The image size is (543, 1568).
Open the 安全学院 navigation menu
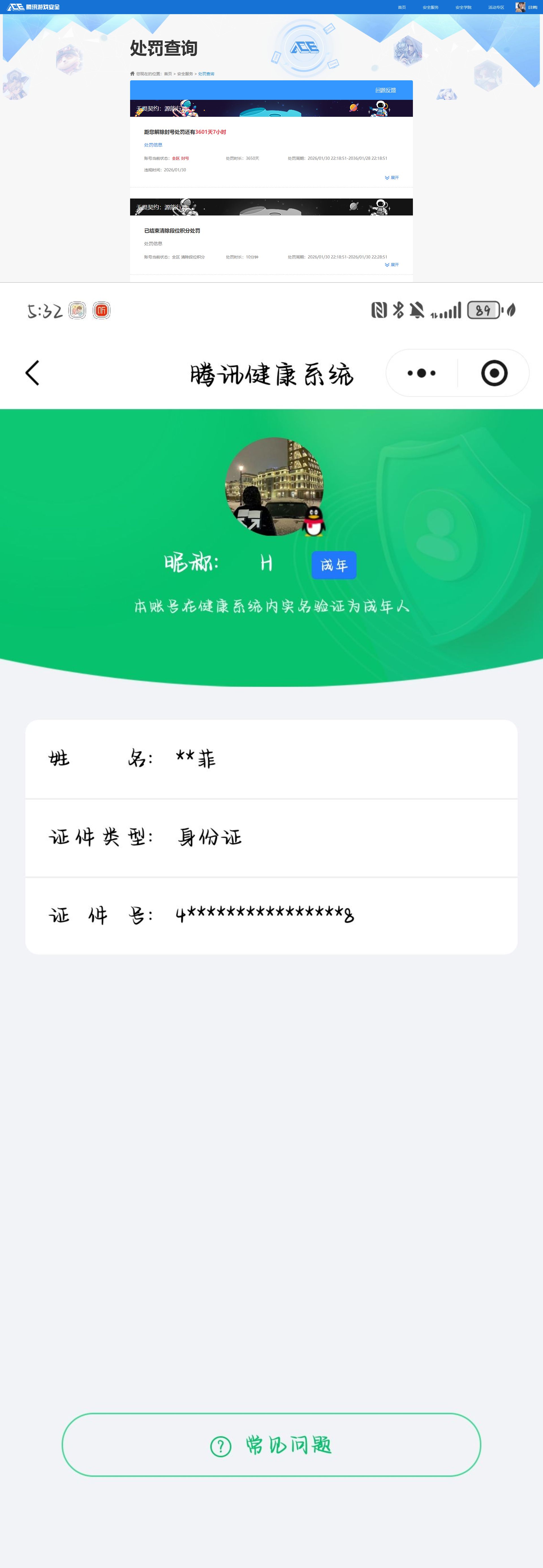click(463, 7)
